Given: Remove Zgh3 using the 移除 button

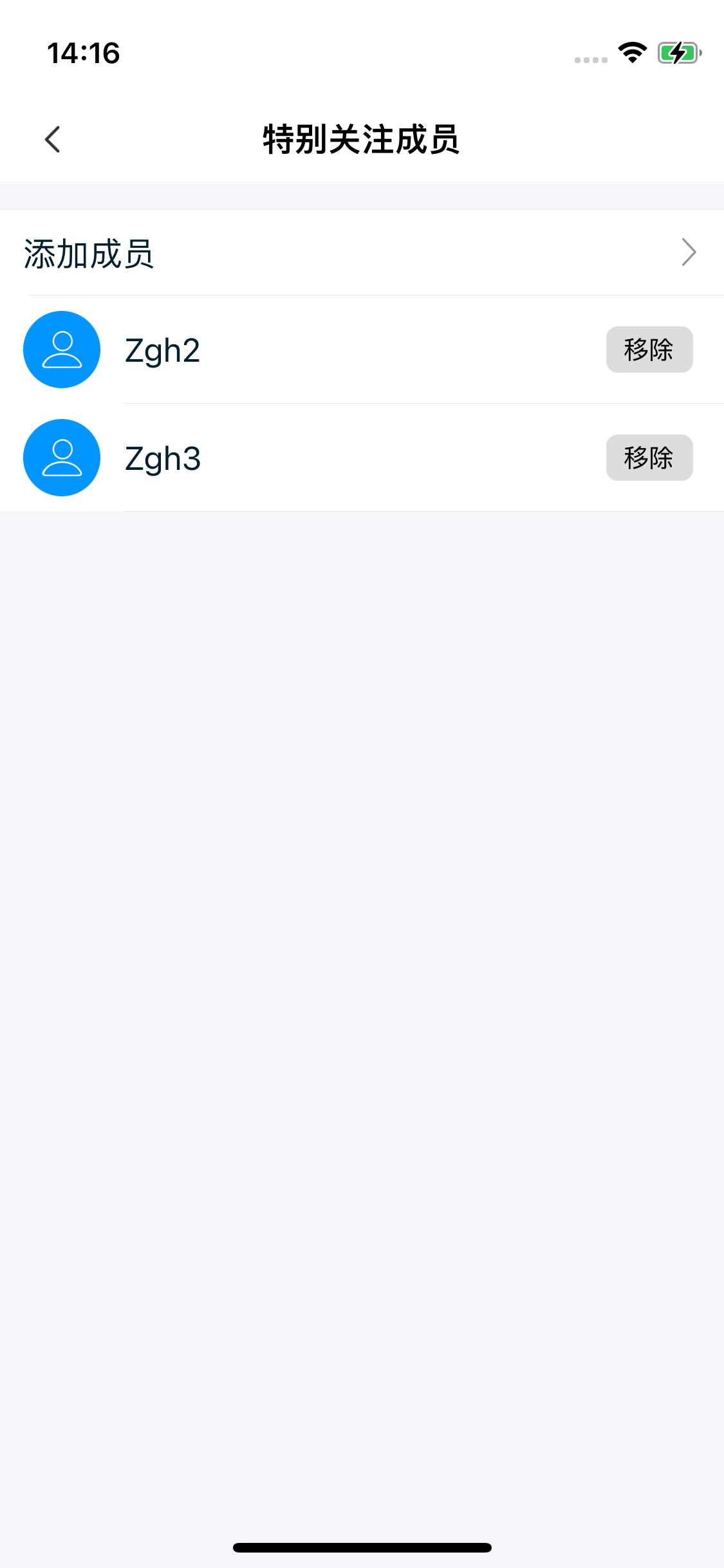Looking at the screenshot, I should click(x=649, y=457).
